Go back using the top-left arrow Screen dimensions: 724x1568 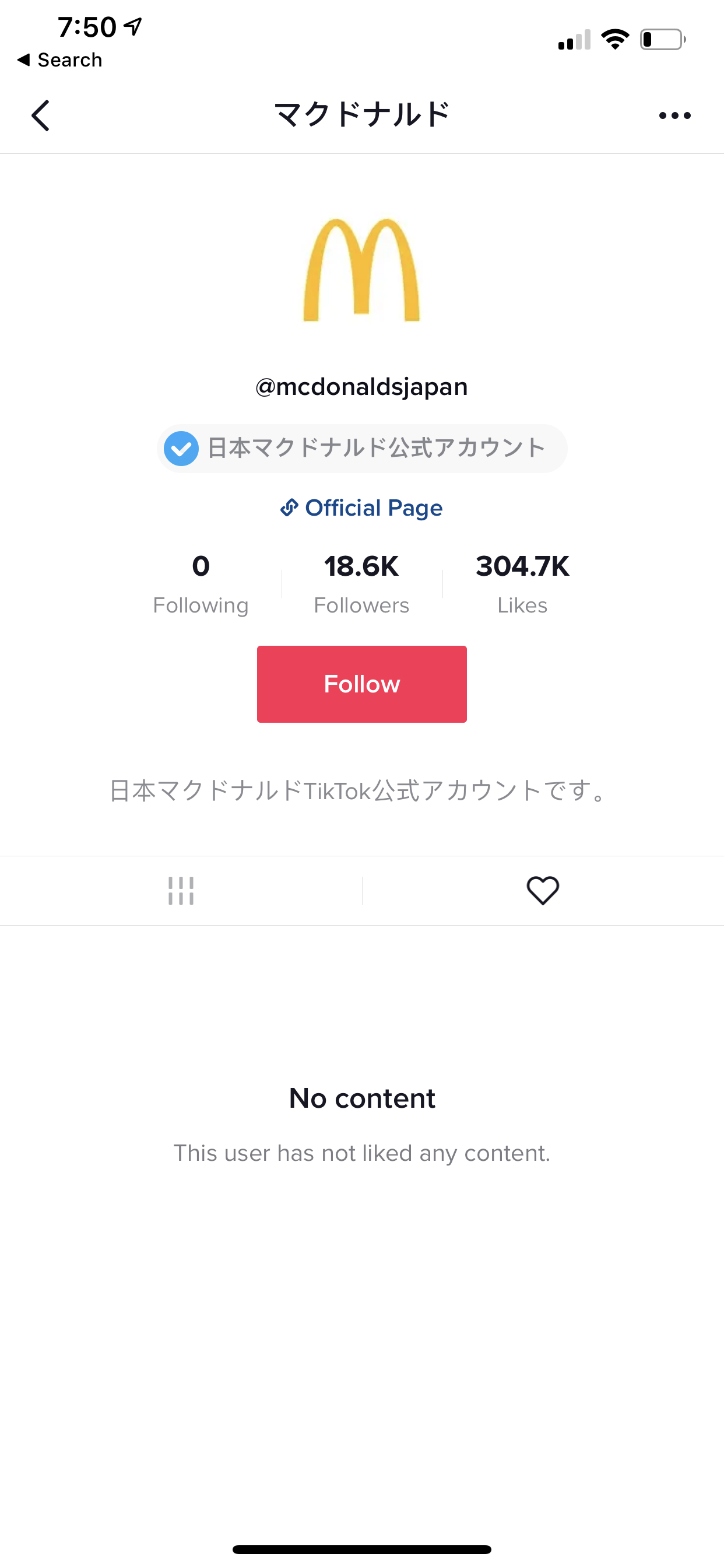tap(40, 115)
